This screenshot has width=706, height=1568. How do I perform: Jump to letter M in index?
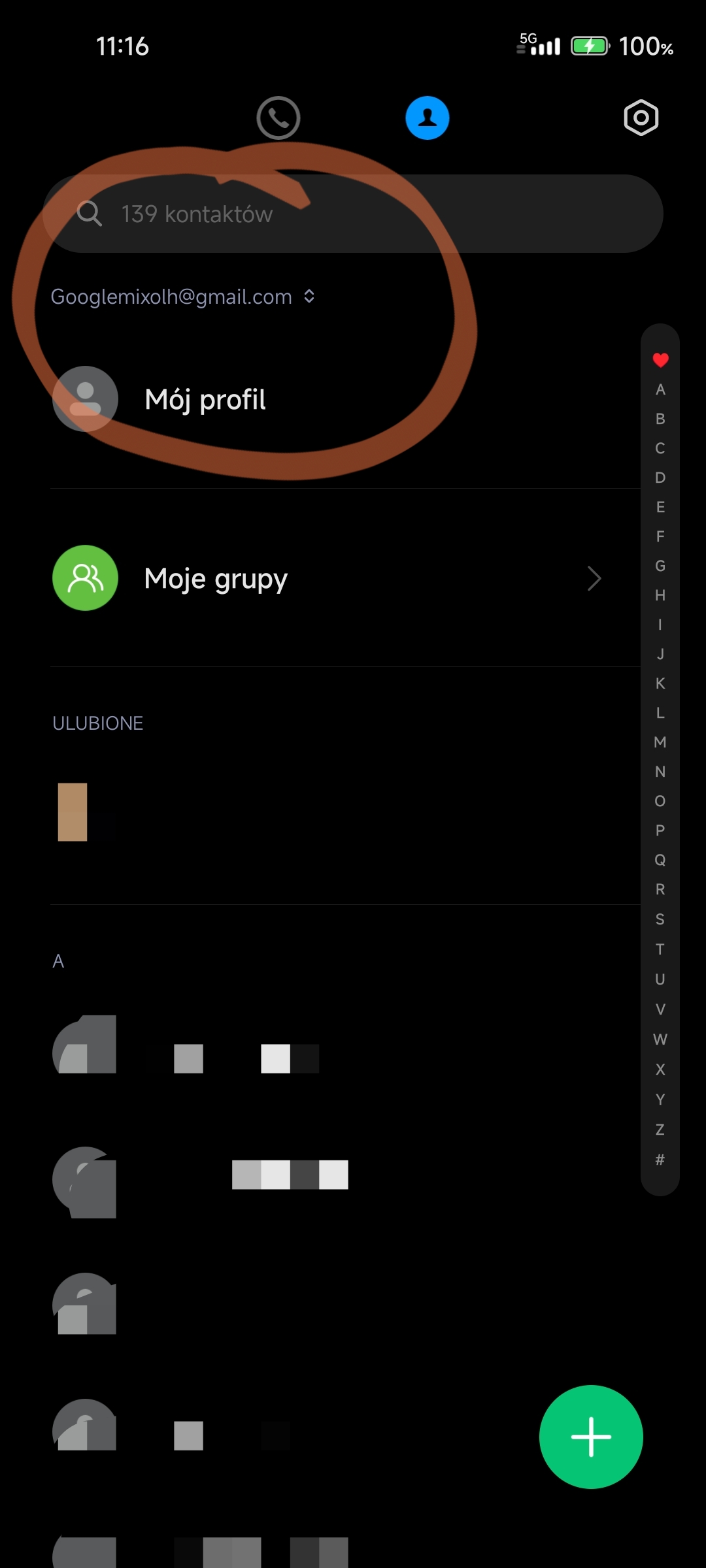(x=660, y=742)
